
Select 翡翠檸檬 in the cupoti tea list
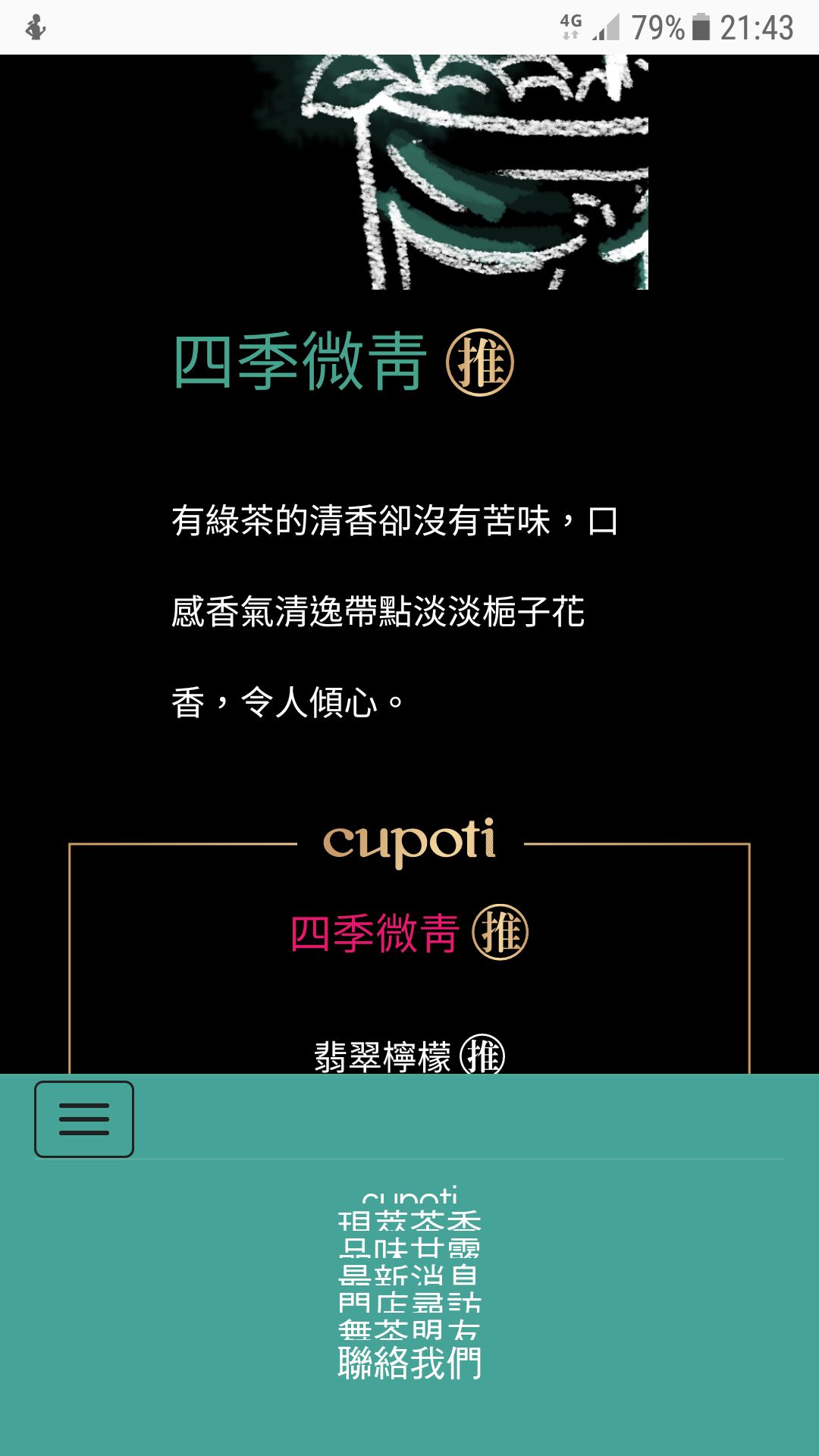(383, 1056)
